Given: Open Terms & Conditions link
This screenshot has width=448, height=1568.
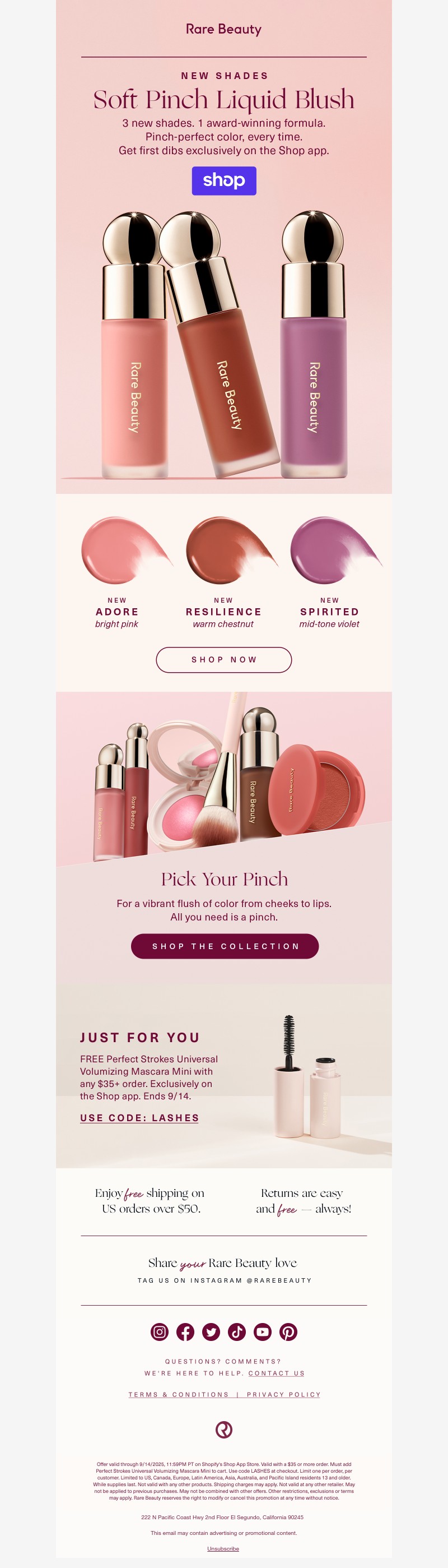Looking at the screenshot, I should [x=178, y=1395].
